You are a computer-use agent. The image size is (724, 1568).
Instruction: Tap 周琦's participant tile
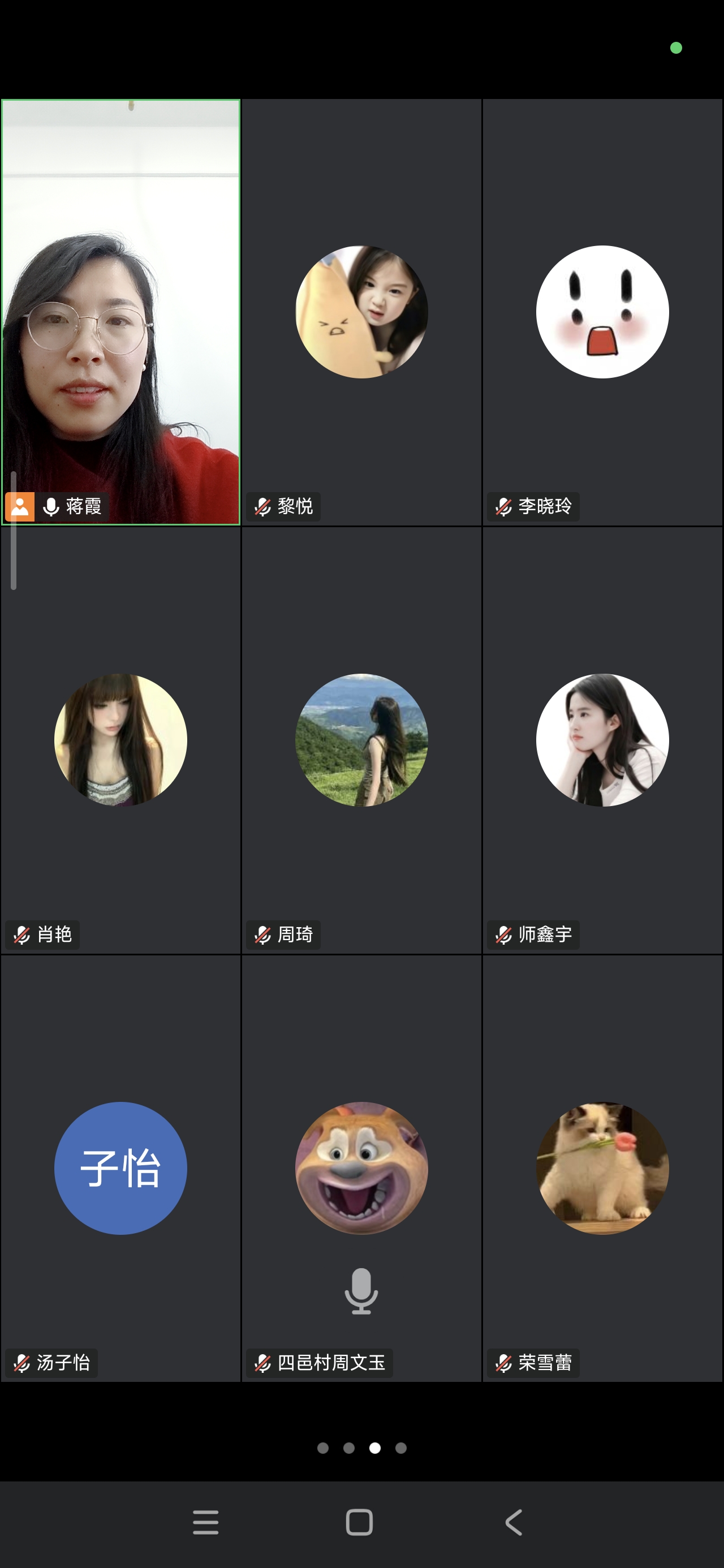click(361, 739)
